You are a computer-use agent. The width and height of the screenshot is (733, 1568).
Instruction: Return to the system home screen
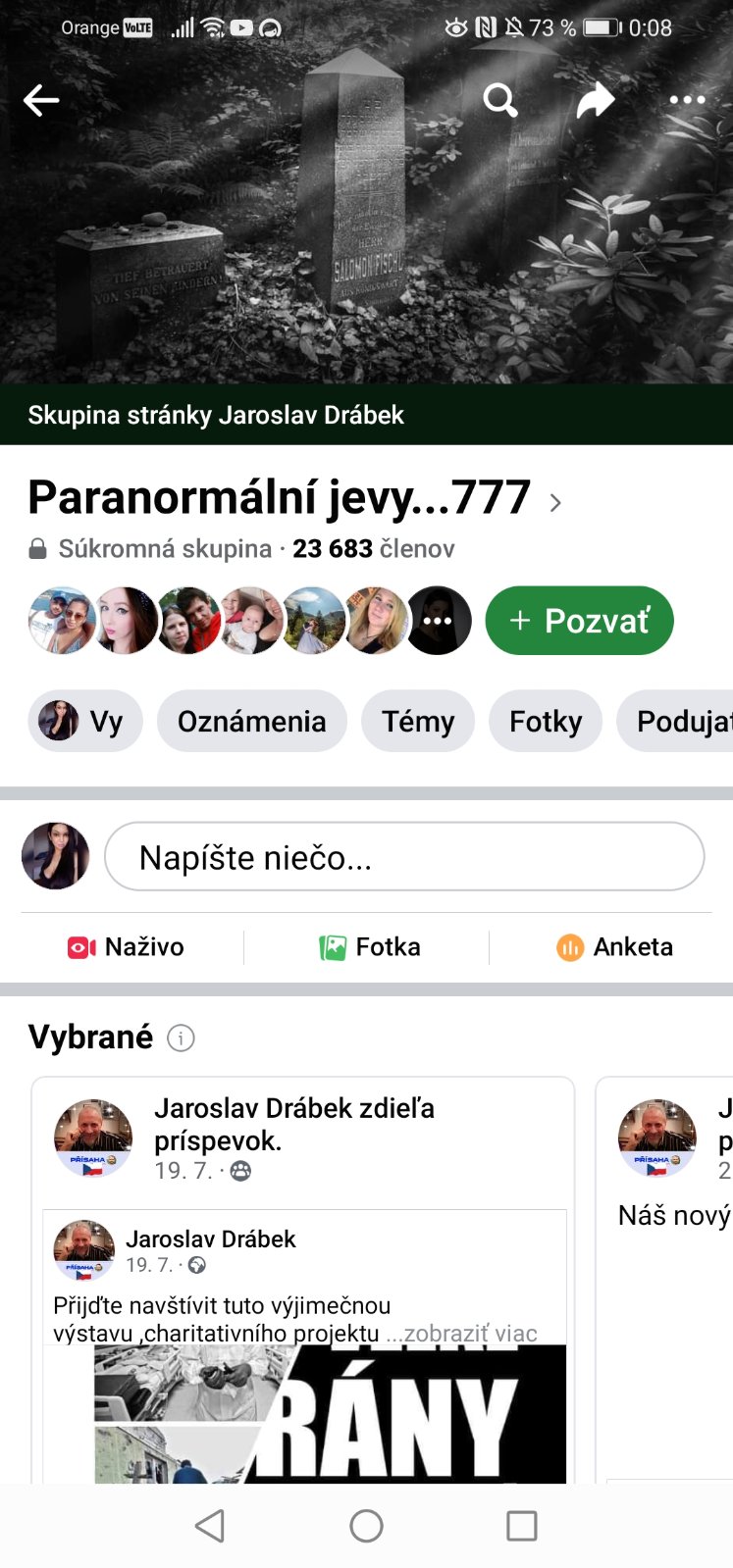(366, 1526)
